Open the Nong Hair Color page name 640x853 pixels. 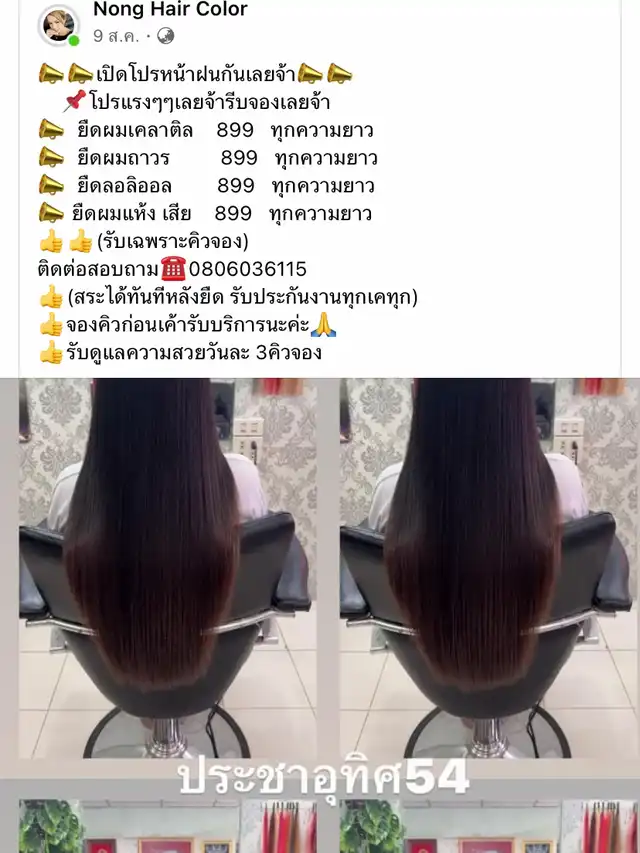tap(170, 10)
